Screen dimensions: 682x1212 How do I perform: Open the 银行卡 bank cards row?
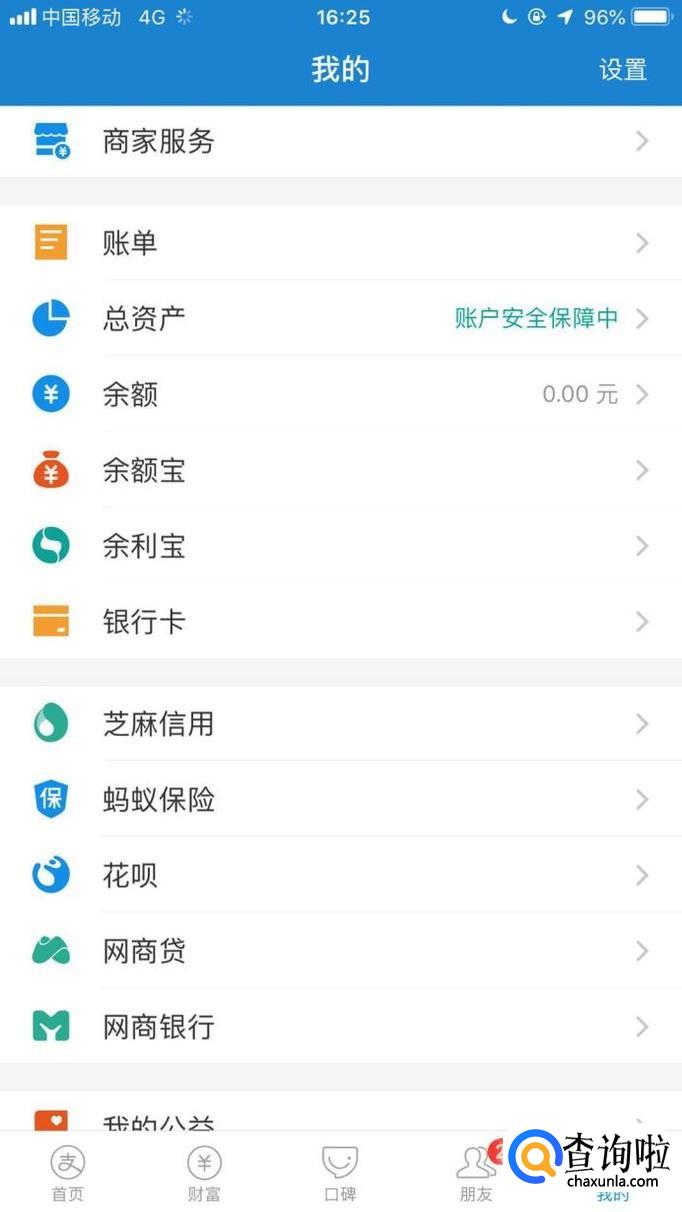[x=340, y=622]
